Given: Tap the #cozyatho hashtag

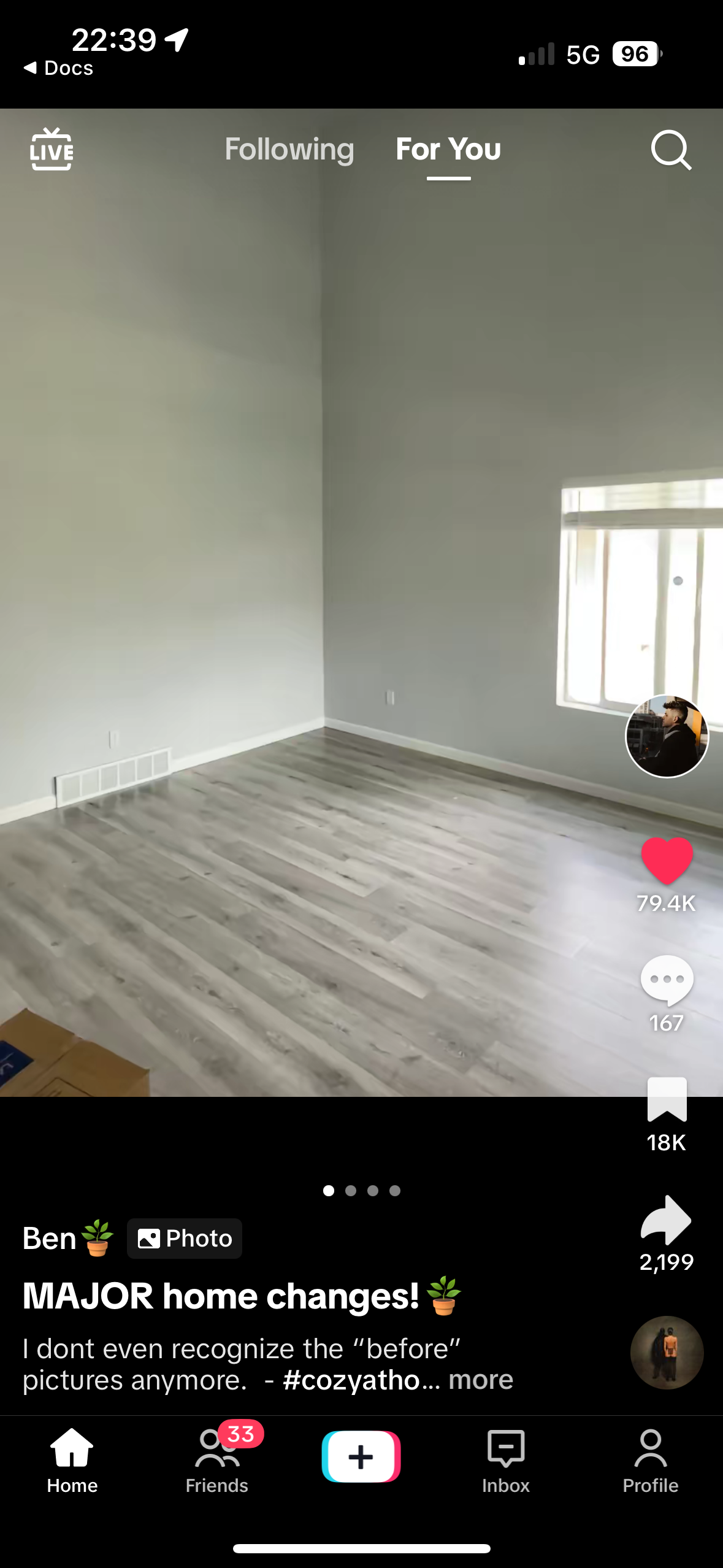Looking at the screenshot, I should [351, 1380].
